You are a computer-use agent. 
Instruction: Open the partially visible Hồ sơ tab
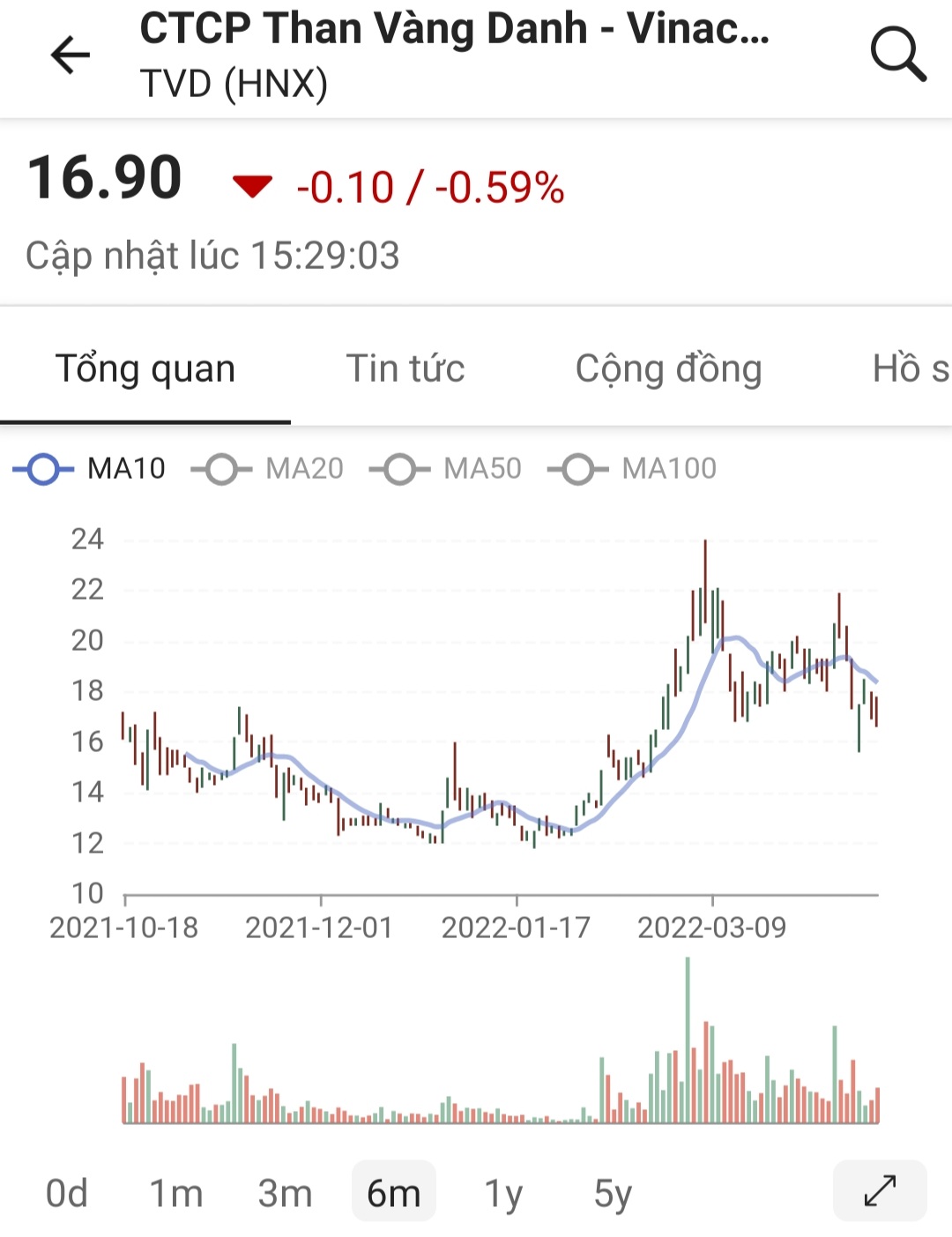[910, 369]
